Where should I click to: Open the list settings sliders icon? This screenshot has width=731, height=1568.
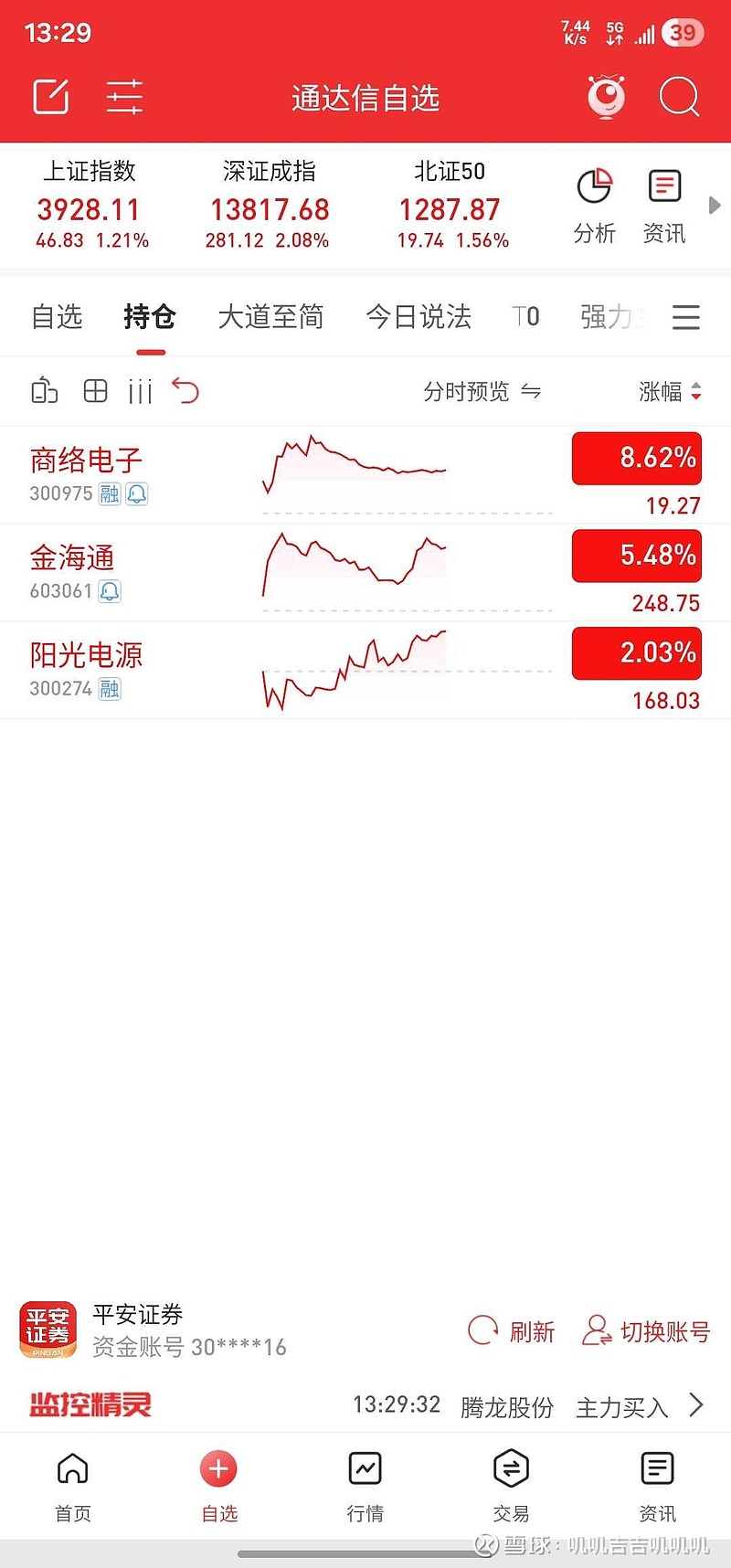[124, 97]
